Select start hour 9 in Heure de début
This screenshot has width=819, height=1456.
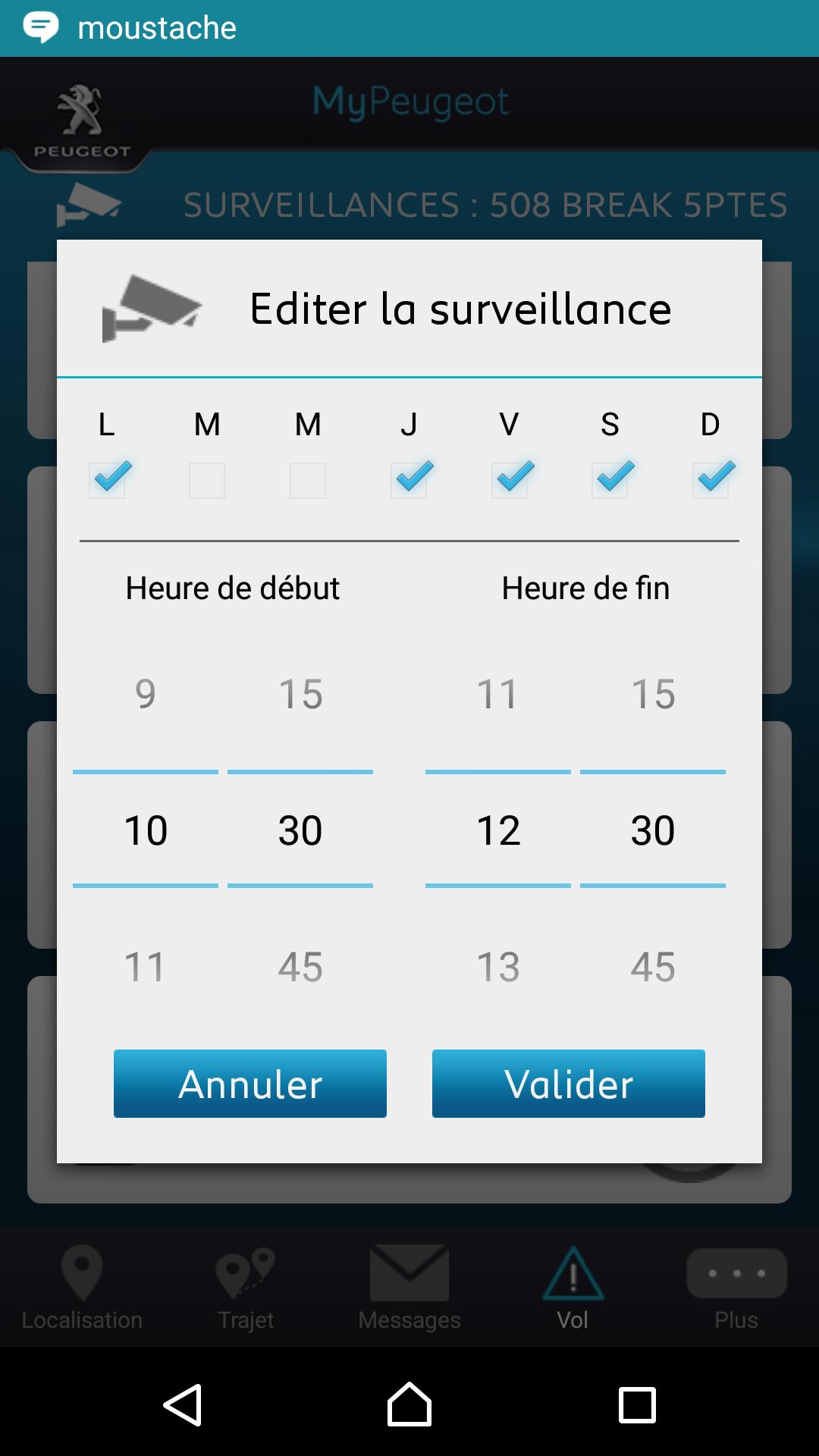[146, 694]
